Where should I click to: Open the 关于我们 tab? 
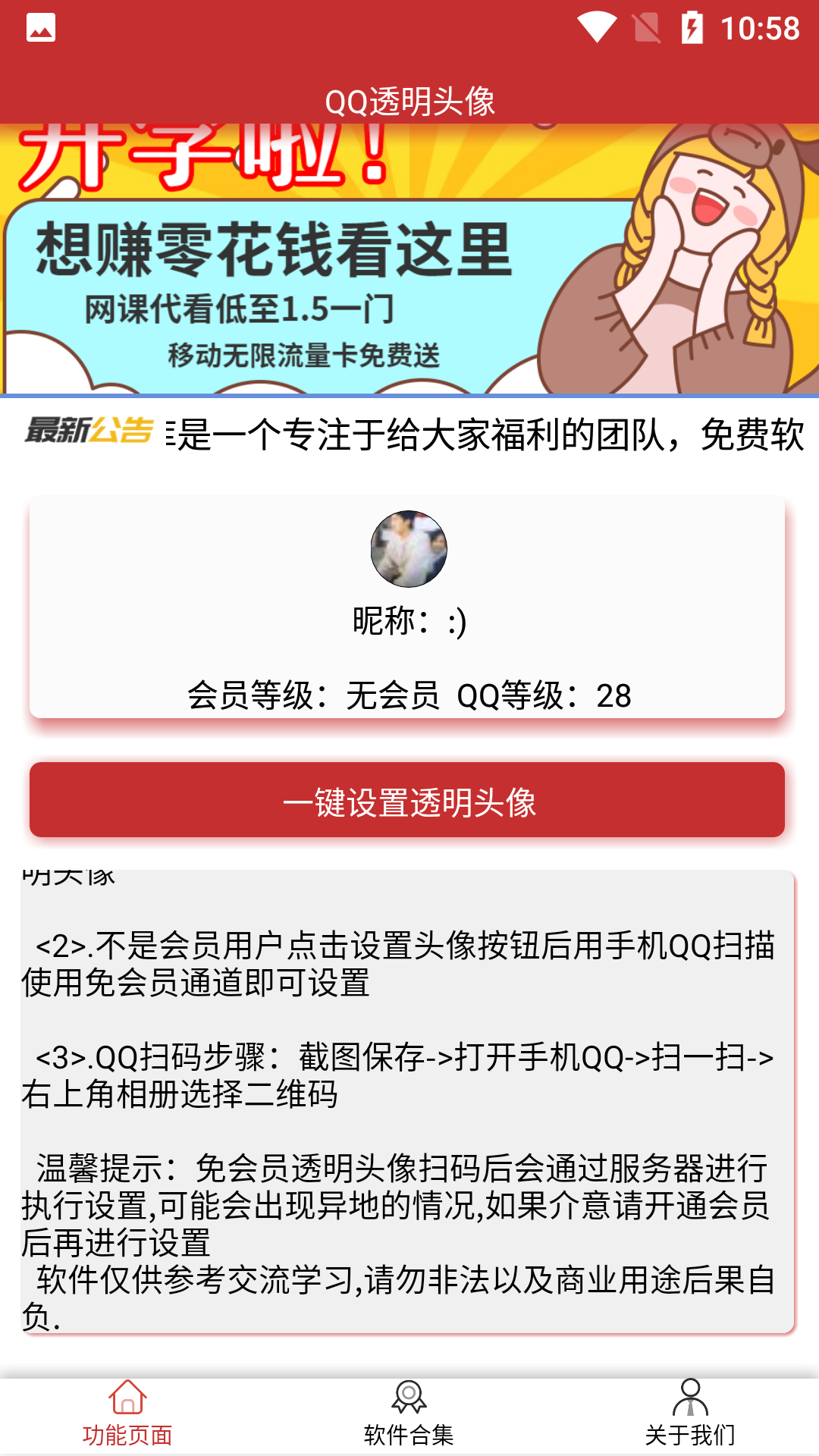pyautogui.click(x=689, y=1414)
